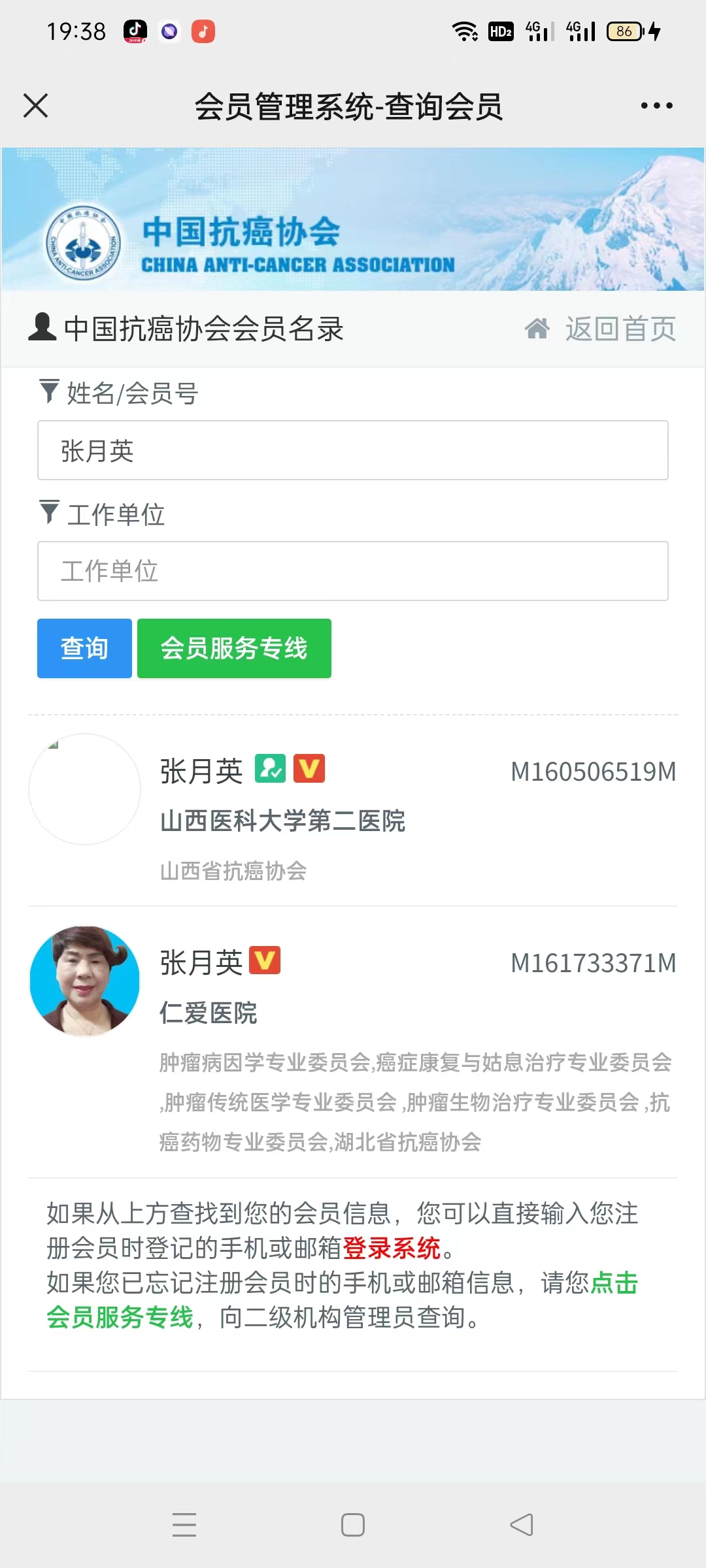706x1568 pixels.
Task: Focus the 工作单位 input field
Action: [x=353, y=571]
